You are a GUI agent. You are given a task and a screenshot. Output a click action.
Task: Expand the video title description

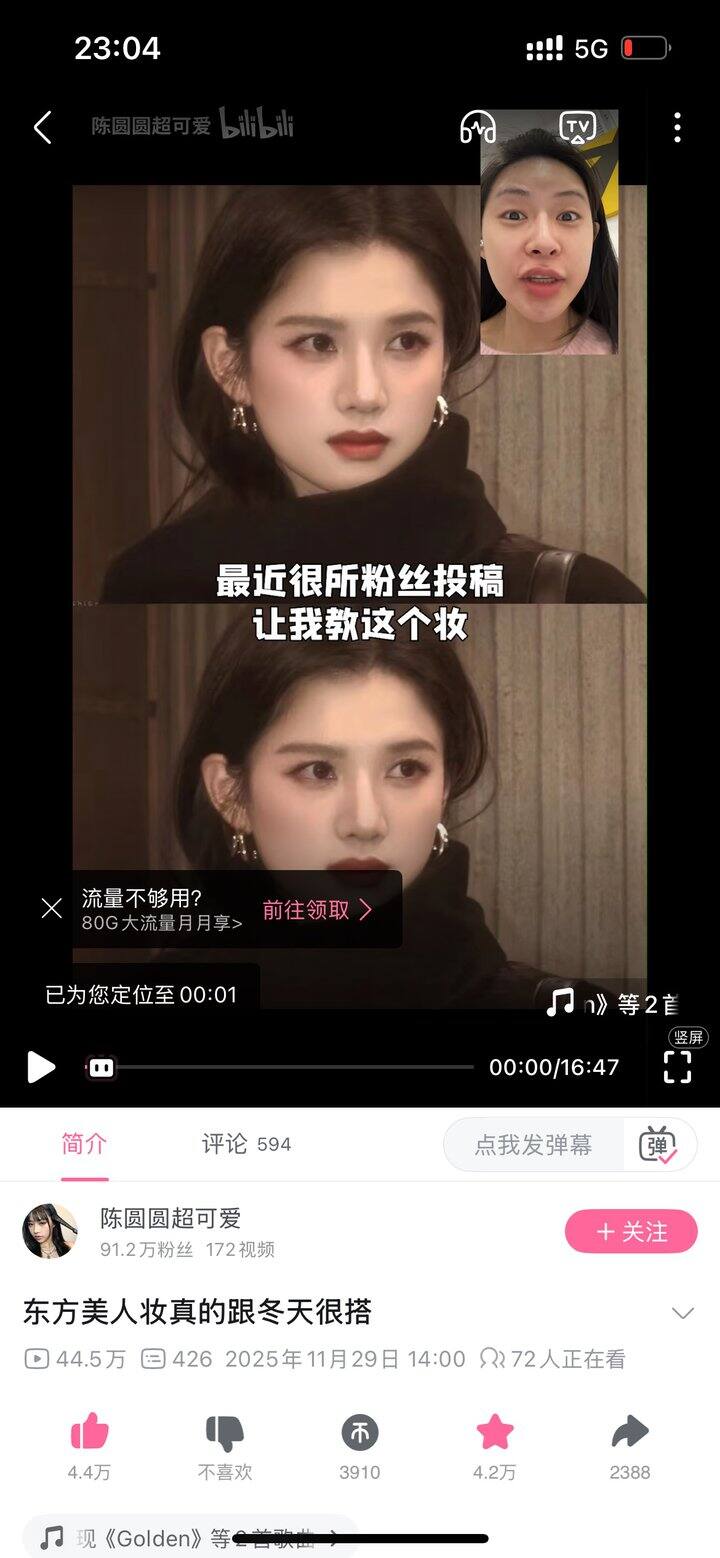point(682,1313)
